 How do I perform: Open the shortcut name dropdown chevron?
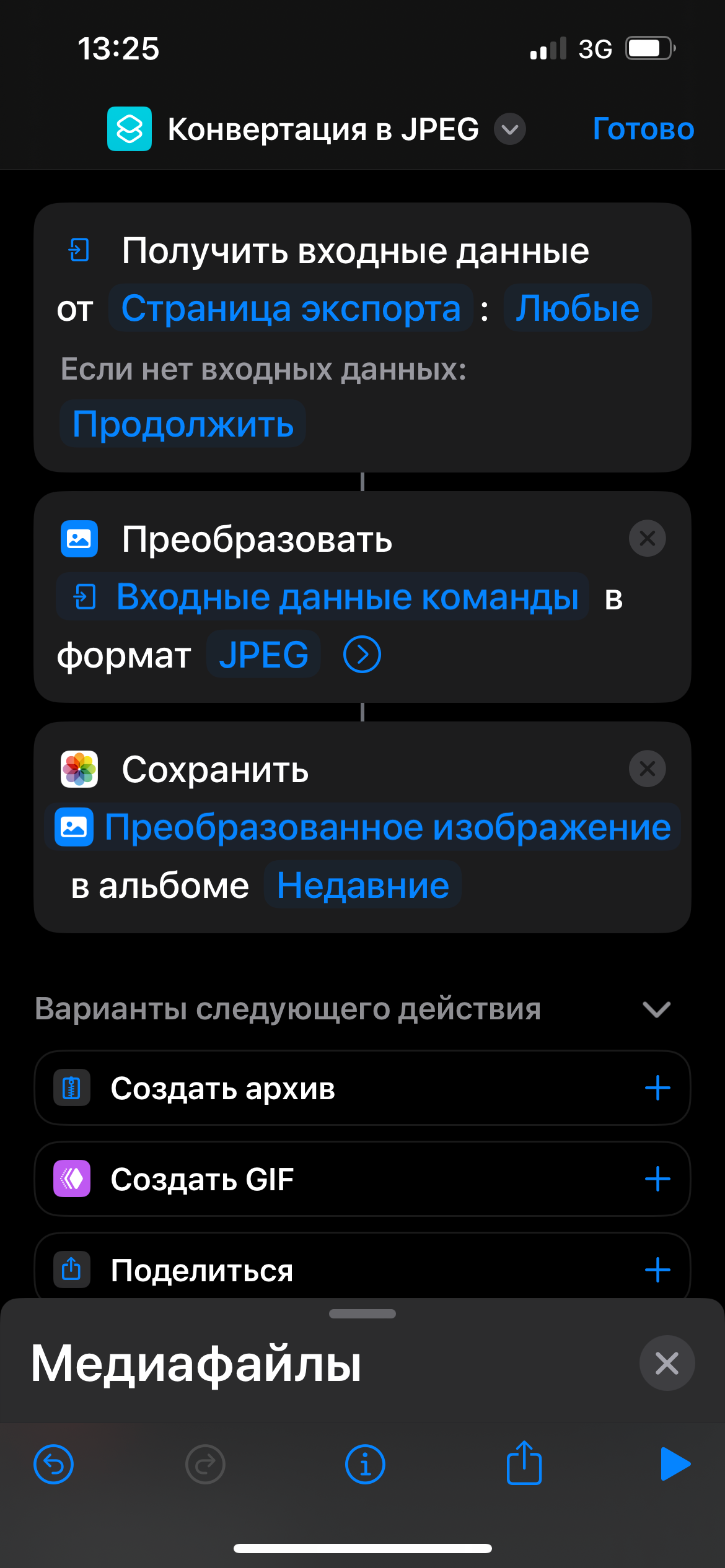[x=508, y=129]
